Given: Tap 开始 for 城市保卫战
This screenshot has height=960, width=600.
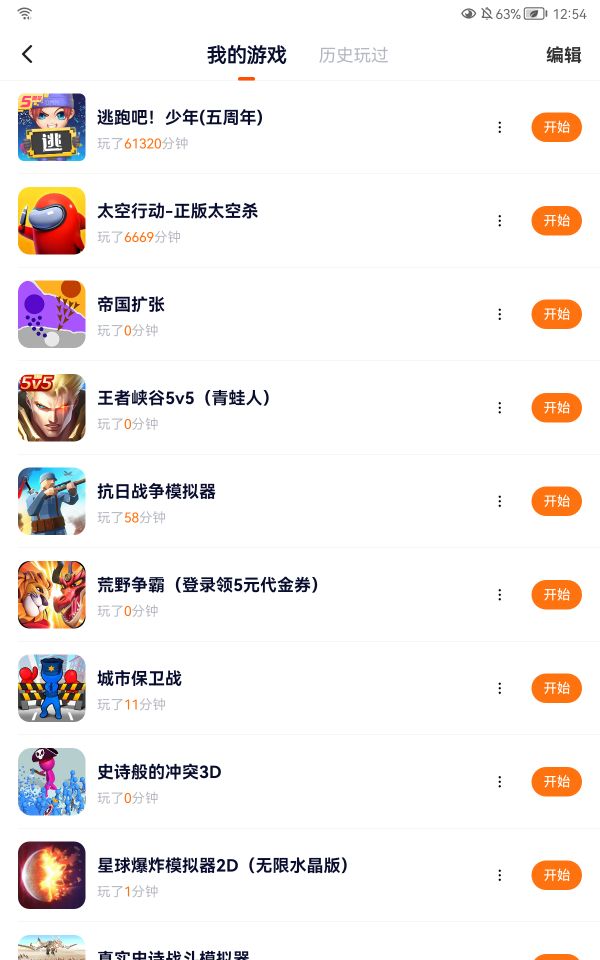Looking at the screenshot, I should coord(556,688).
